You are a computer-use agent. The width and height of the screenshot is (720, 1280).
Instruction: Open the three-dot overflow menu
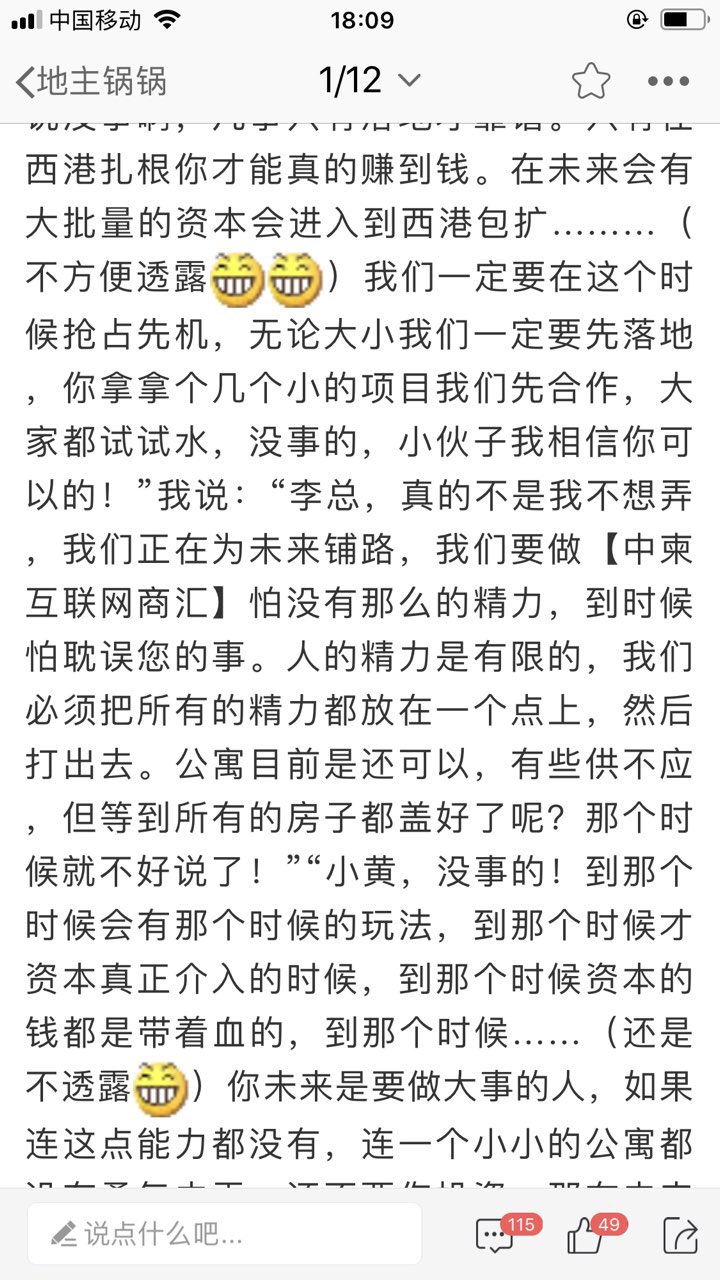668,82
